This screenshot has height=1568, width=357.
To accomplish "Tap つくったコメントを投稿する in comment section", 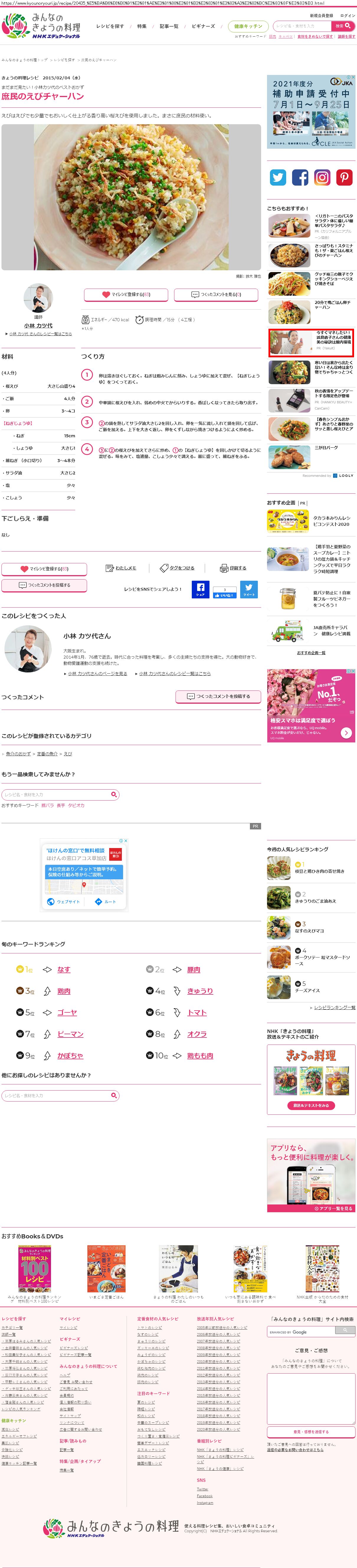I will pos(218,696).
